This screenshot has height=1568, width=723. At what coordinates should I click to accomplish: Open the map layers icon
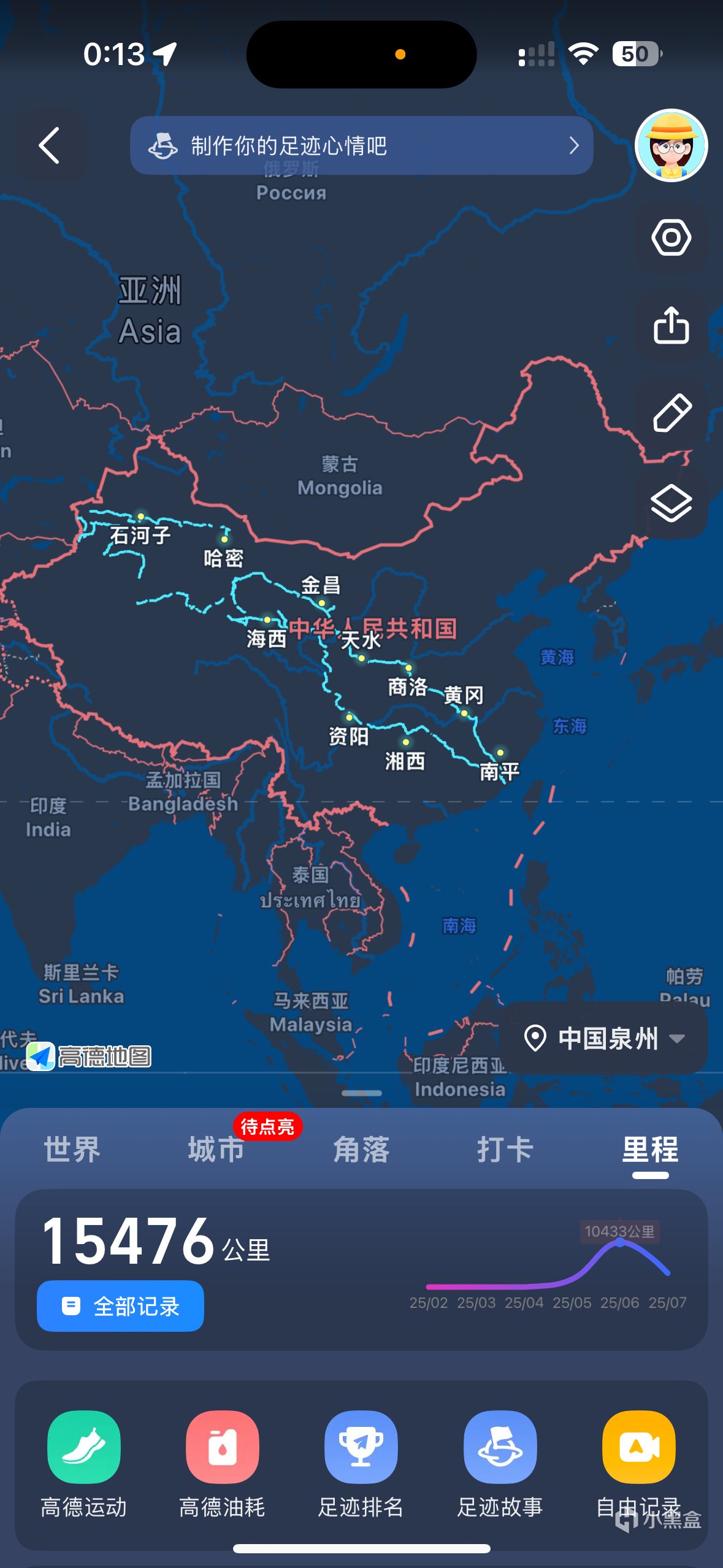click(x=671, y=503)
